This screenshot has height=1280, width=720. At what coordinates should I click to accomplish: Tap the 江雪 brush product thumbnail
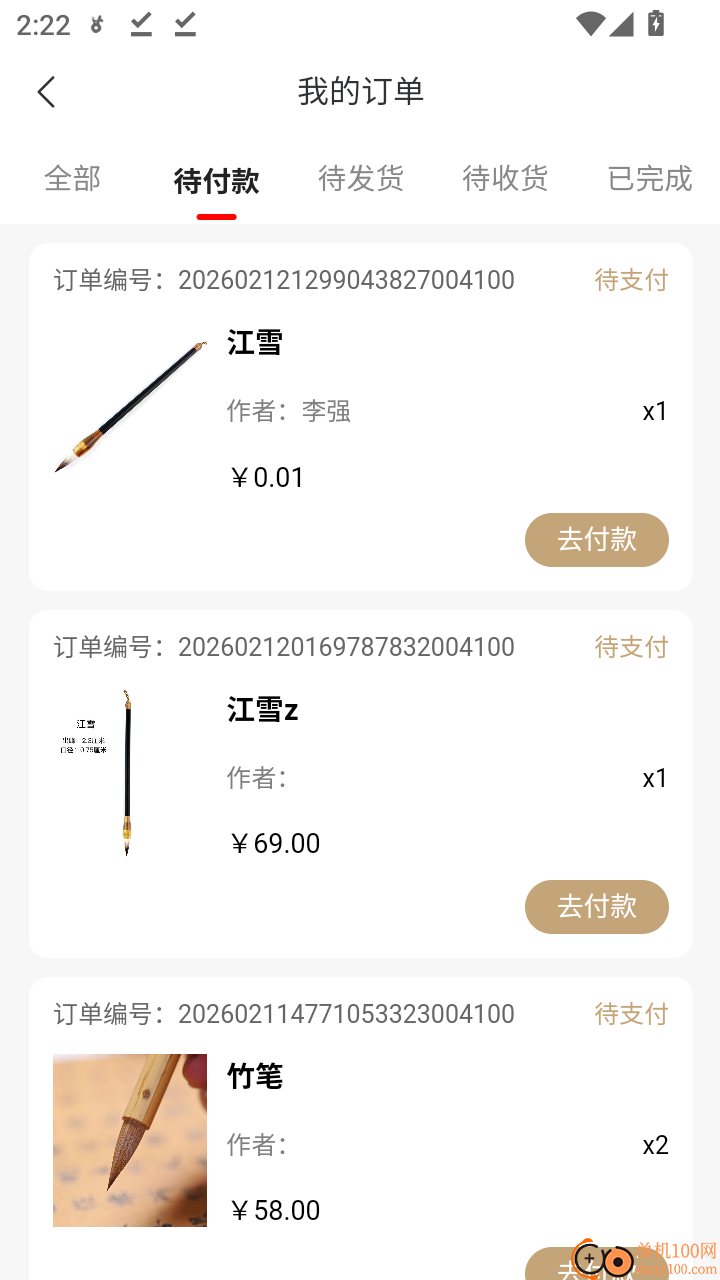(x=130, y=406)
